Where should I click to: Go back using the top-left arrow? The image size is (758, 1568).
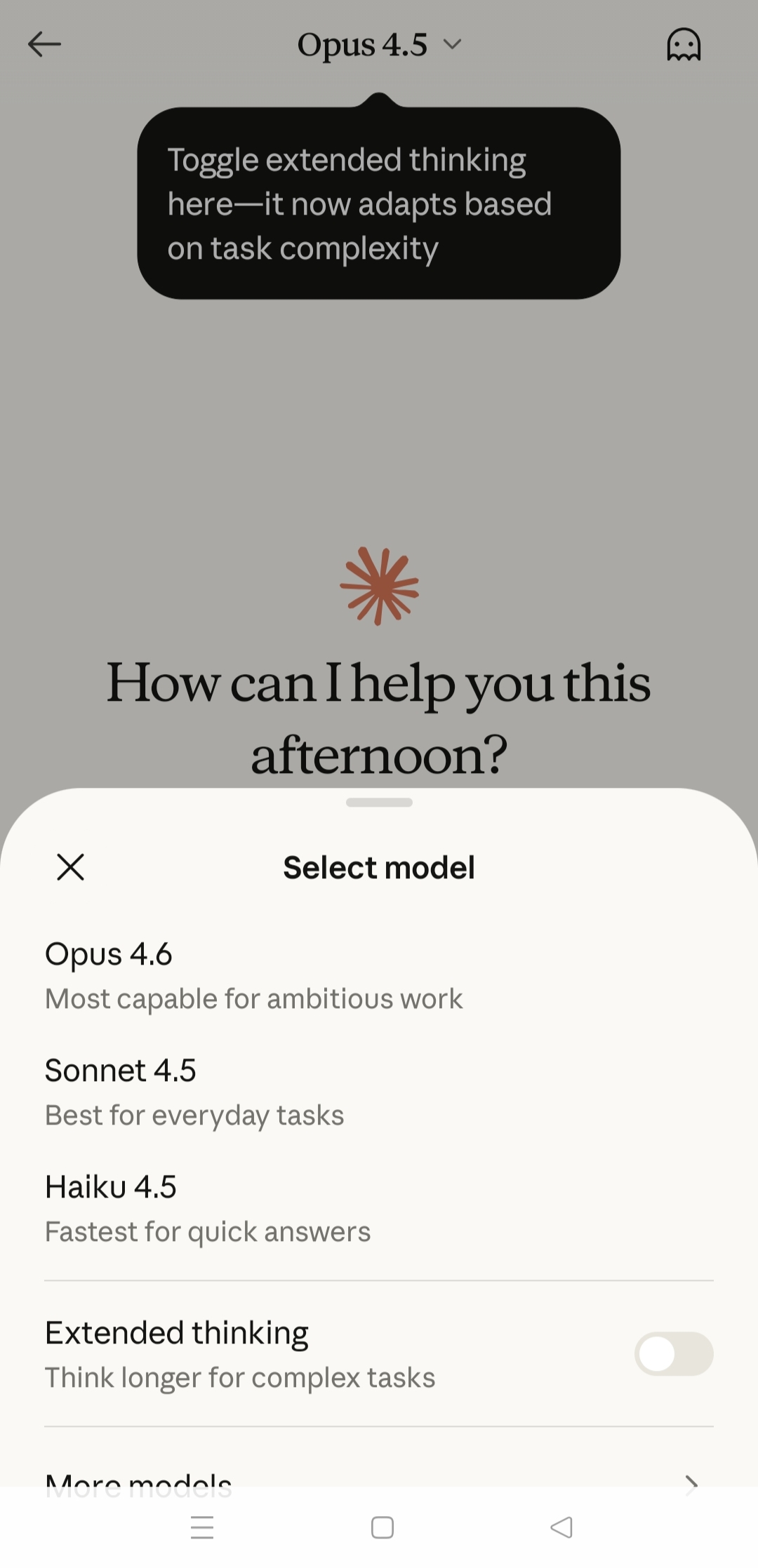coord(44,45)
